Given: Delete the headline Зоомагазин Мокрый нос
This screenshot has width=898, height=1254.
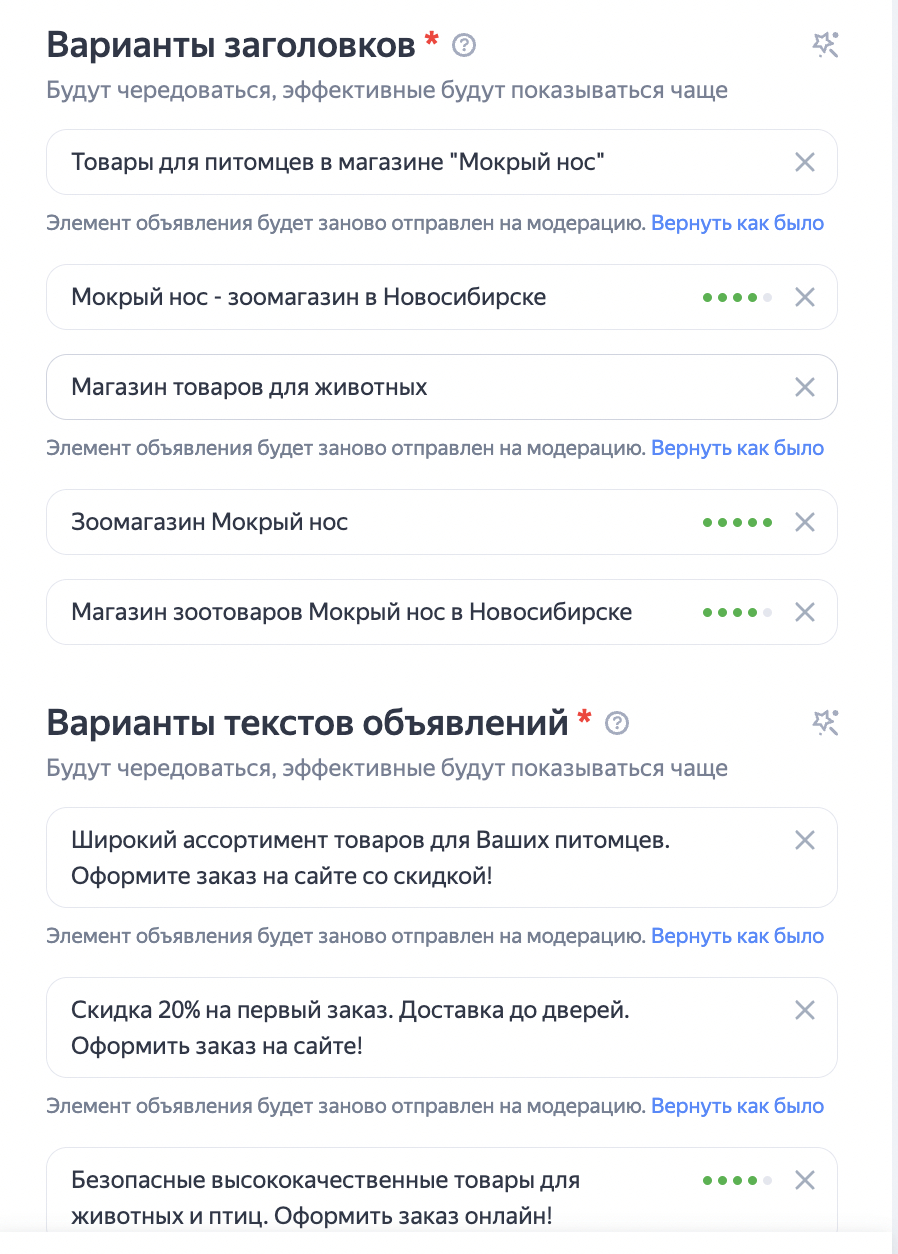Looking at the screenshot, I should pyautogui.click(x=804, y=522).
